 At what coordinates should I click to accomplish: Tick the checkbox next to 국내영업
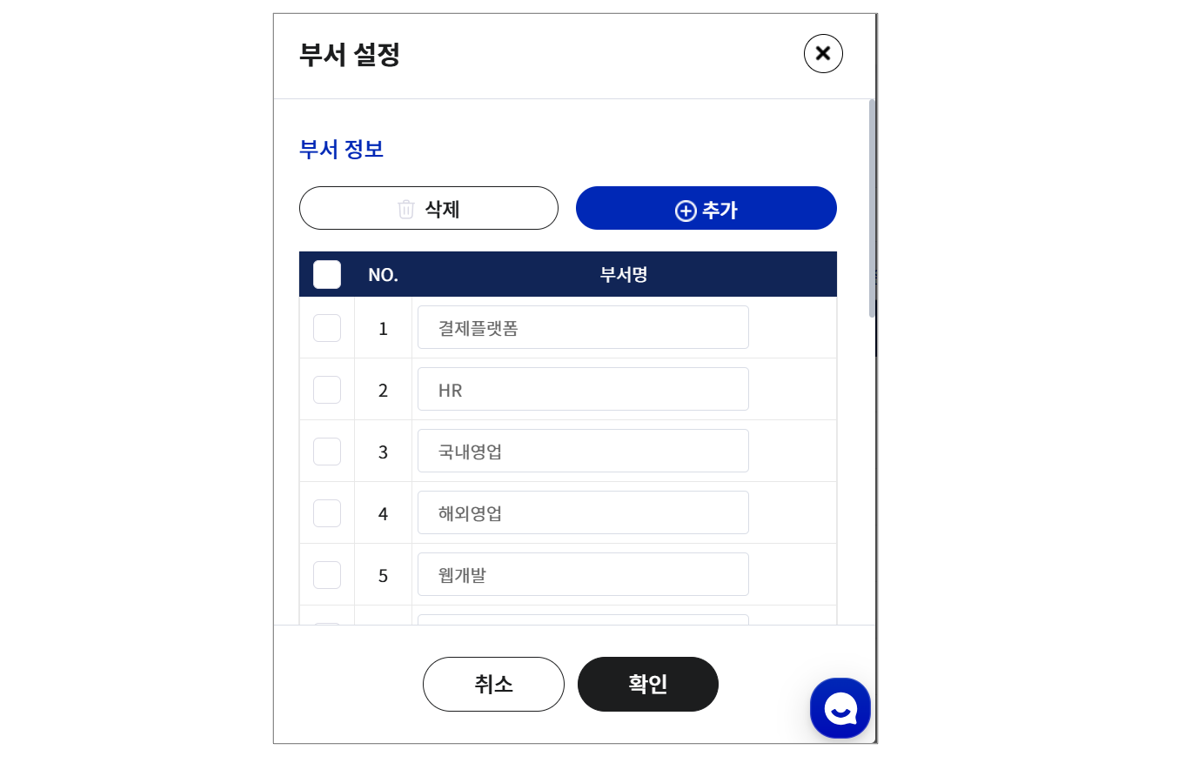[327, 451]
